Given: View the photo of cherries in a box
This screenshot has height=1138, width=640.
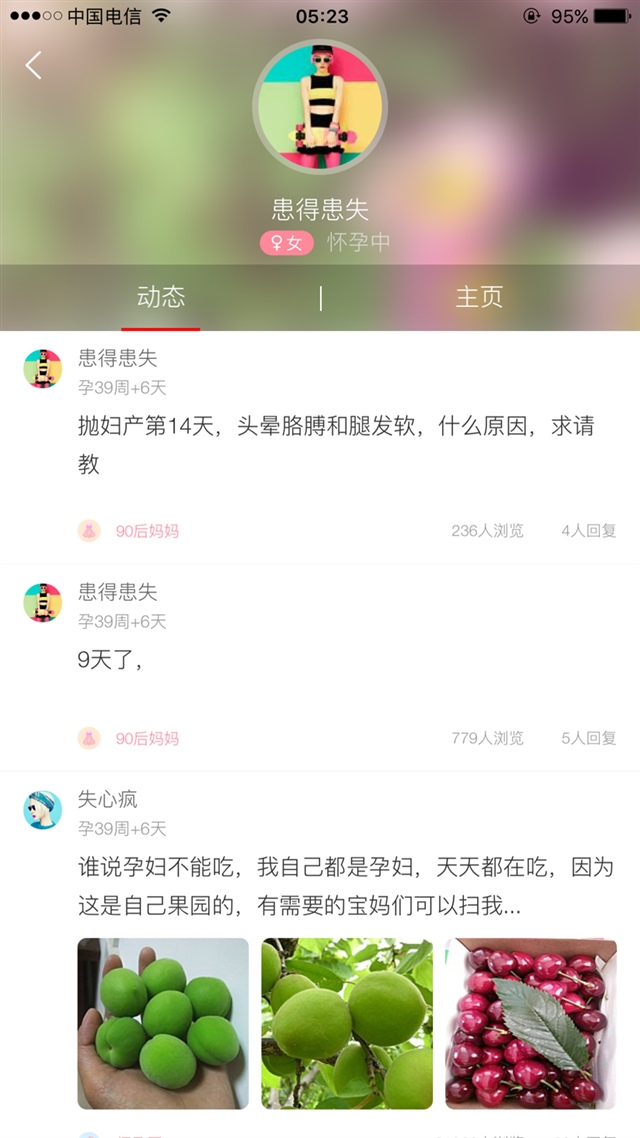Looking at the screenshot, I should click(531, 1023).
